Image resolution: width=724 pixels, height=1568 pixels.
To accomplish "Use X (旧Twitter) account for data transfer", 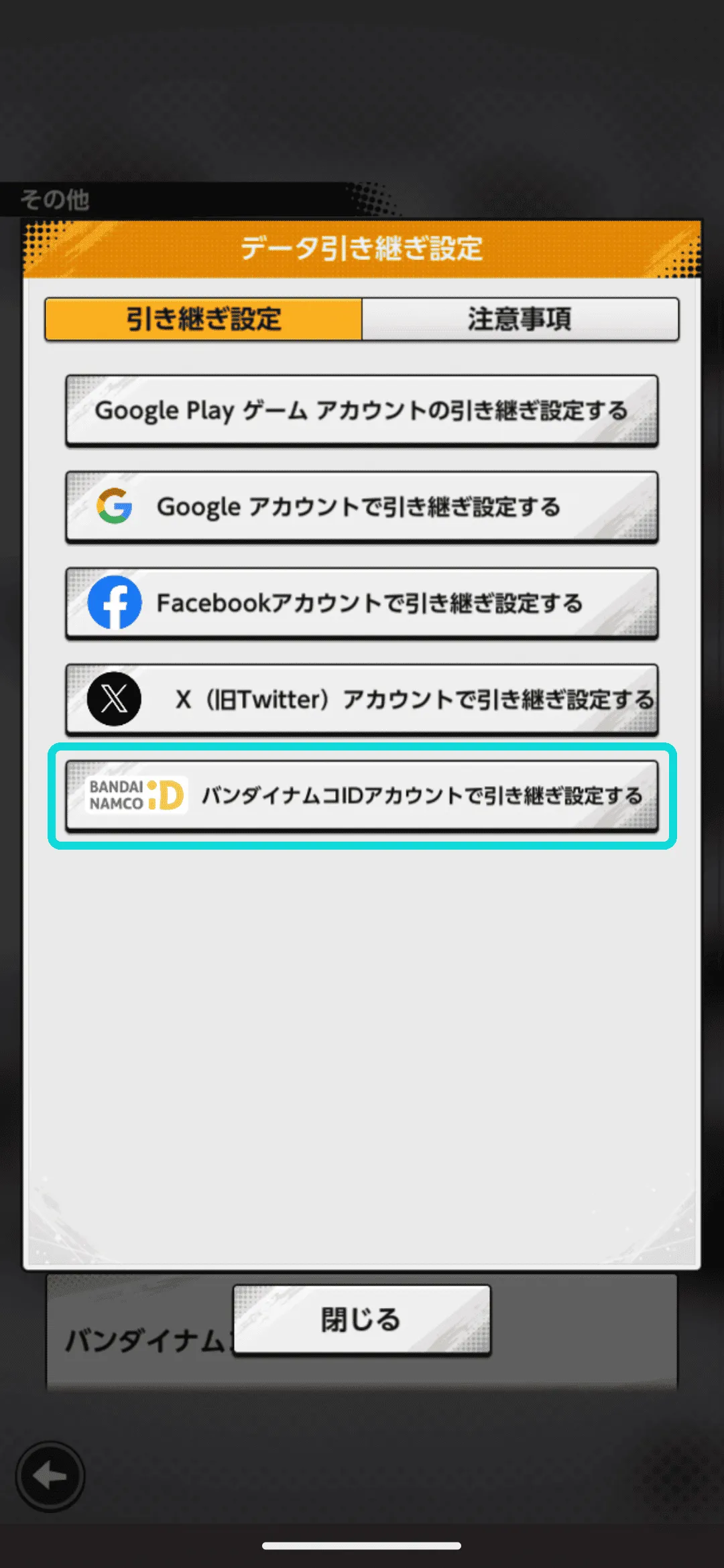I will 362,700.
